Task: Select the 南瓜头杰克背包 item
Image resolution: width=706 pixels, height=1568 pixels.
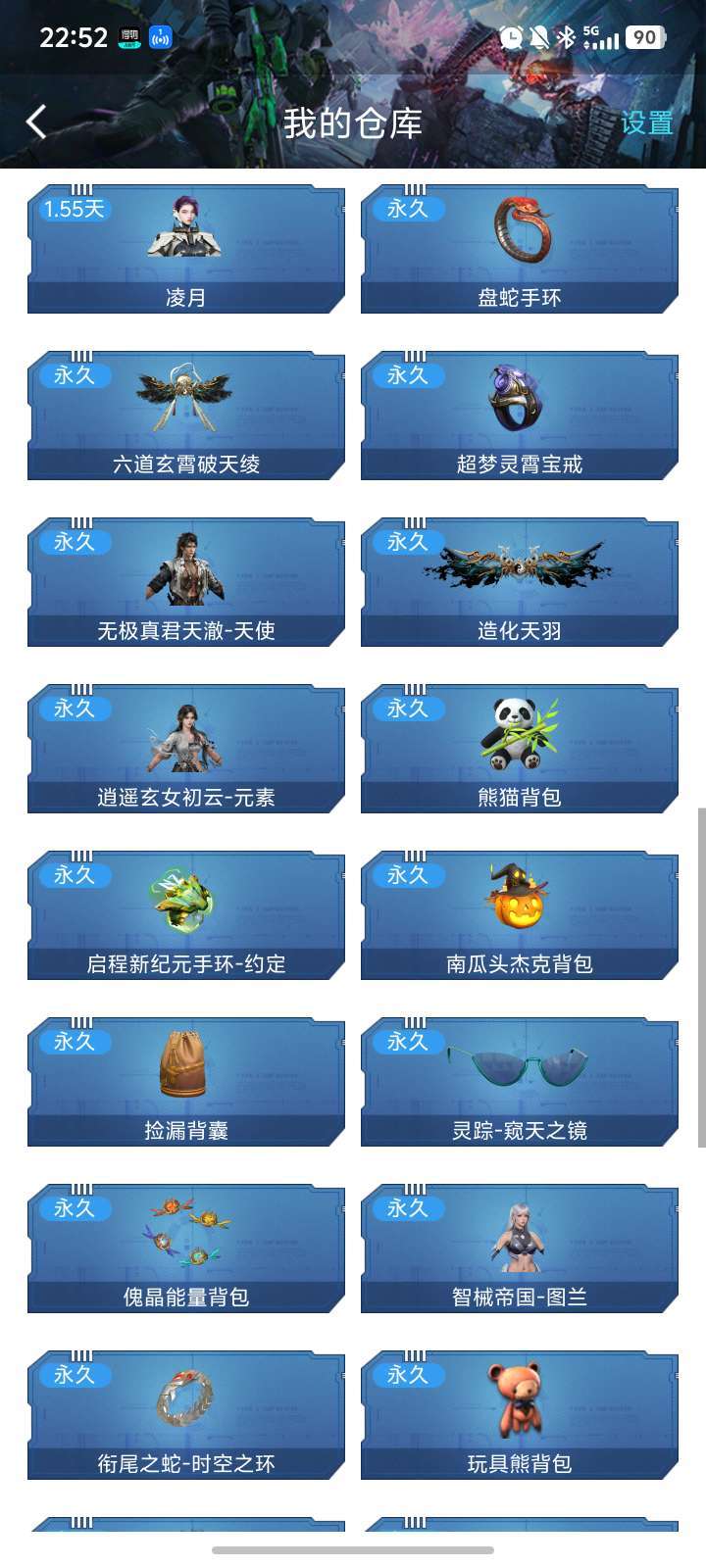Action: (x=520, y=915)
